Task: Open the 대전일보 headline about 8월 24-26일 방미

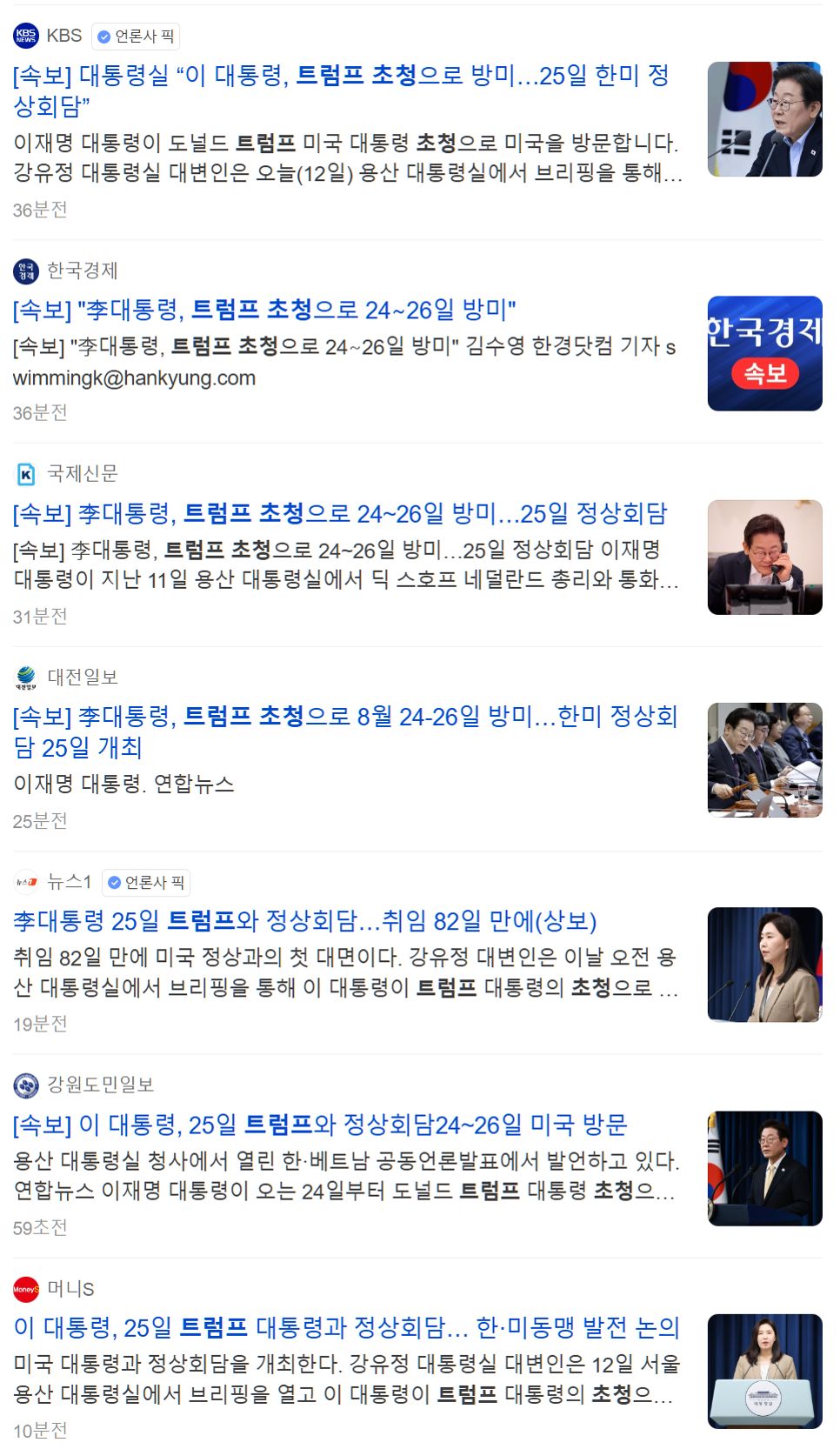Action: click(x=345, y=731)
